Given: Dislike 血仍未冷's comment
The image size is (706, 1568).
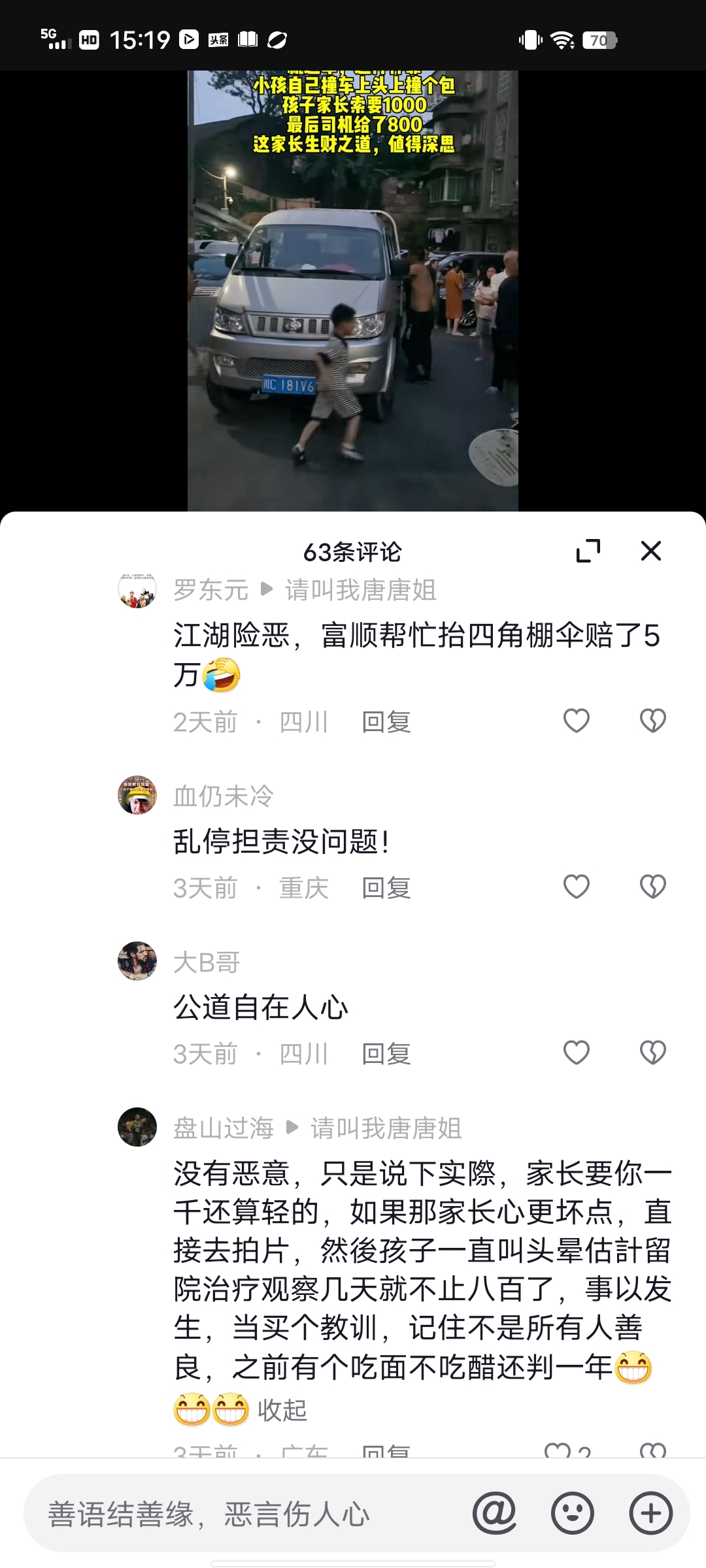Looking at the screenshot, I should tap(652, 887).
